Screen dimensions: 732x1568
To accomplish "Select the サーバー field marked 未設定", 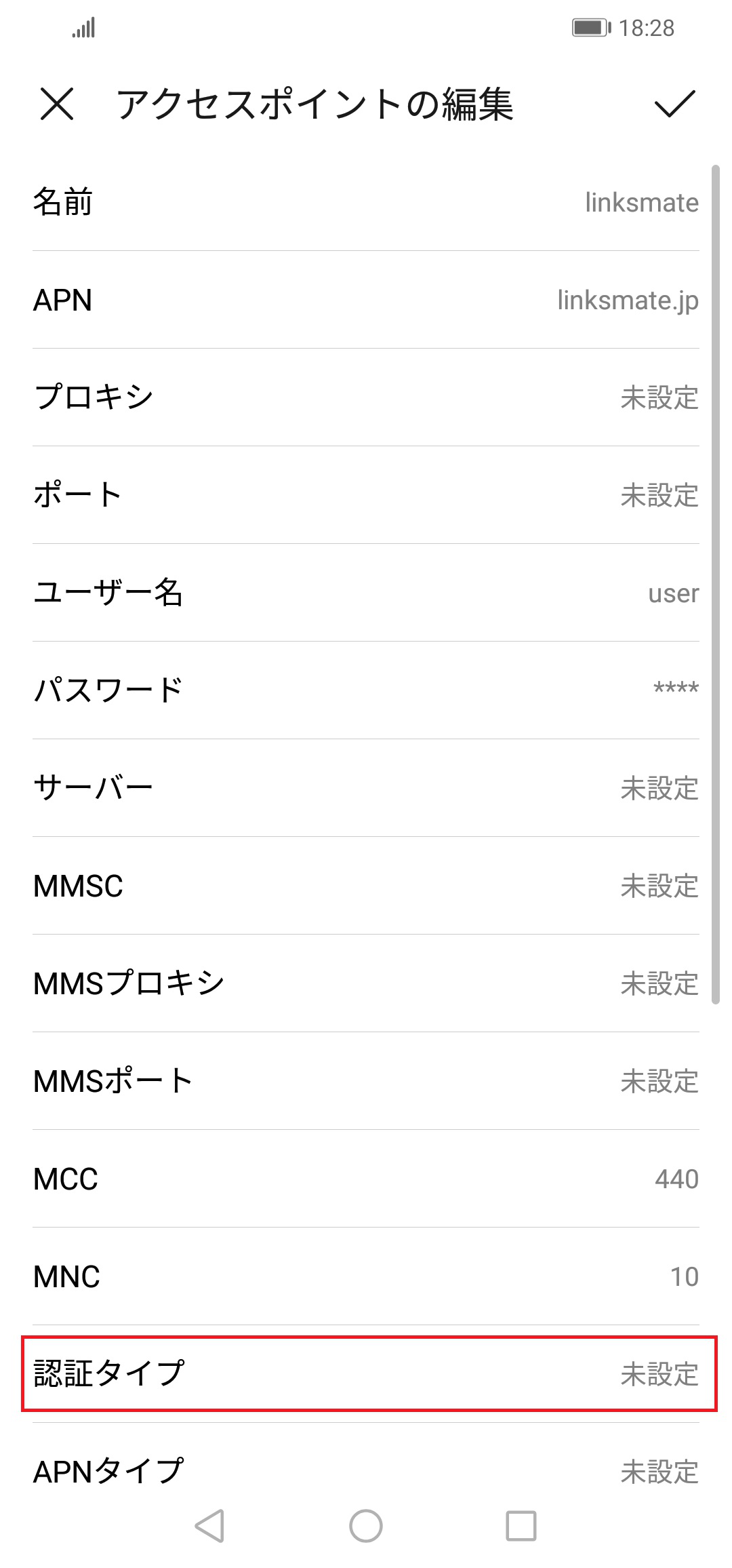I will coord(366,787).
